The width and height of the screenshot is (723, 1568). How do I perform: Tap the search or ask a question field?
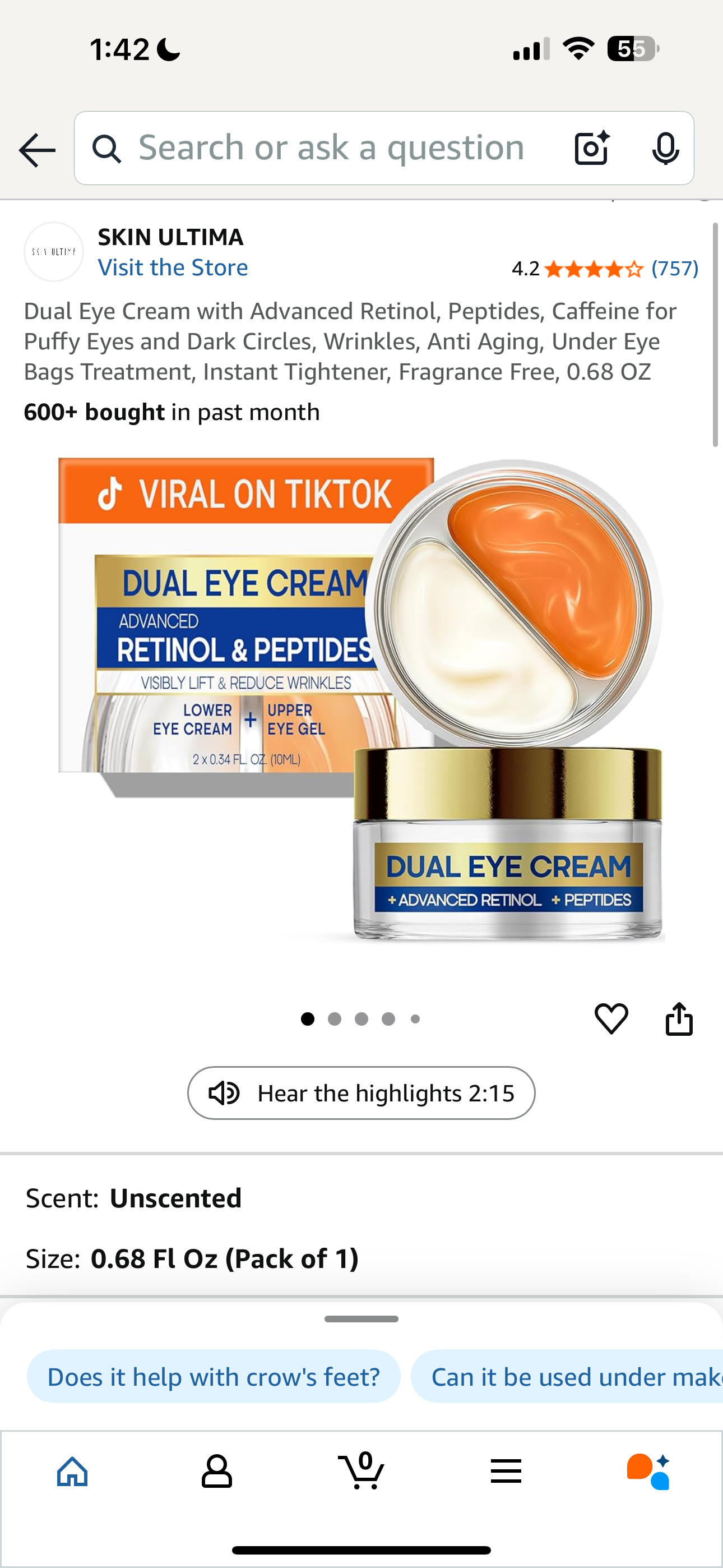331,148
